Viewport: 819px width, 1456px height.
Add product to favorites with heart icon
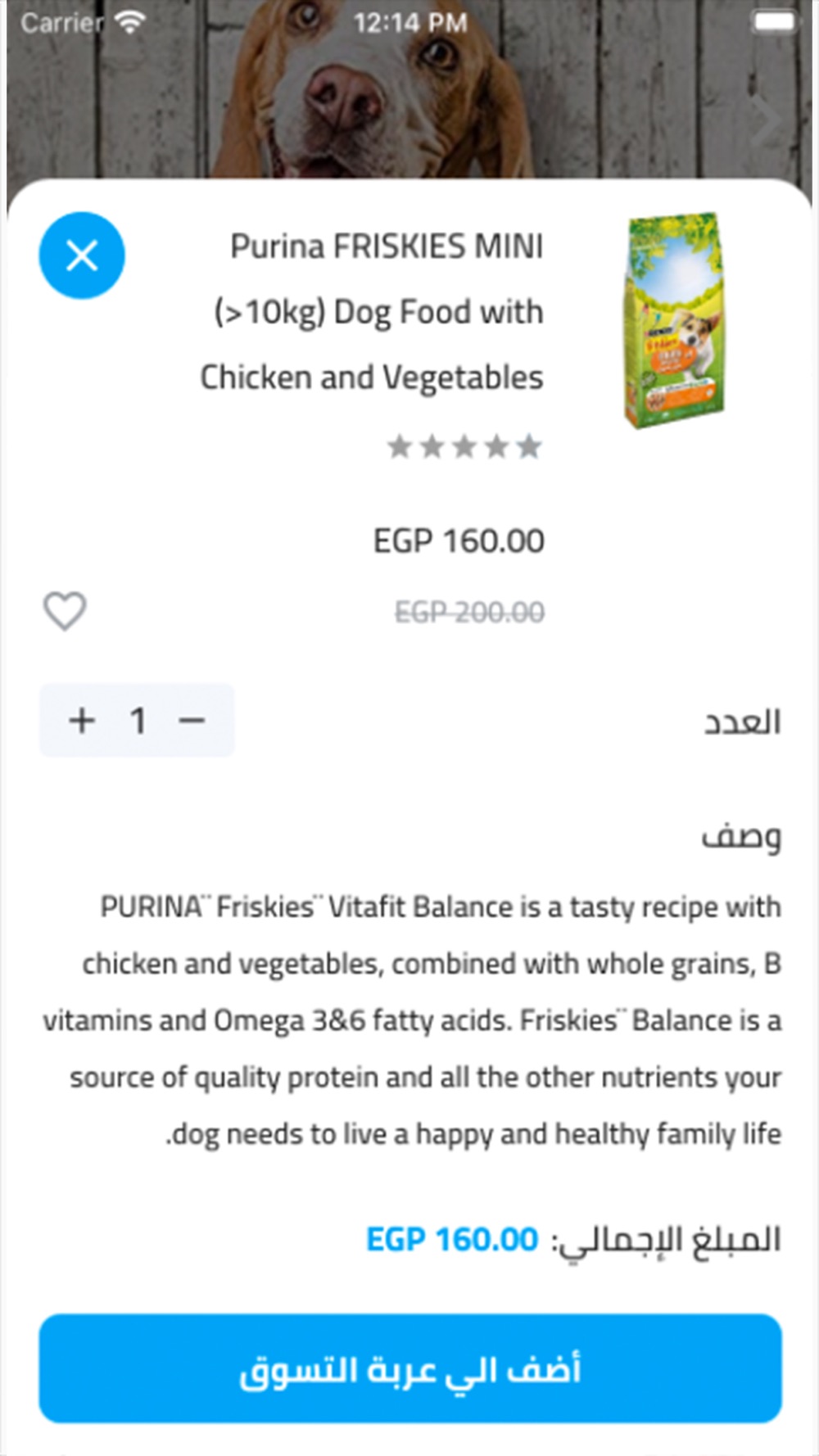point(65,611)
